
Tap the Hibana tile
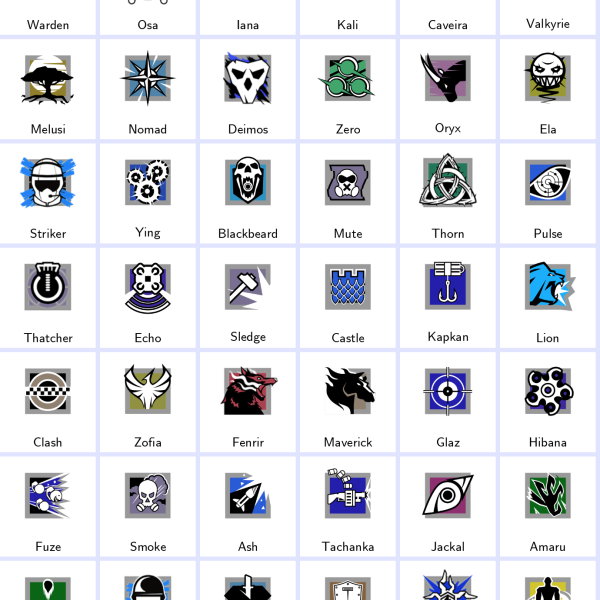[548, 402]
